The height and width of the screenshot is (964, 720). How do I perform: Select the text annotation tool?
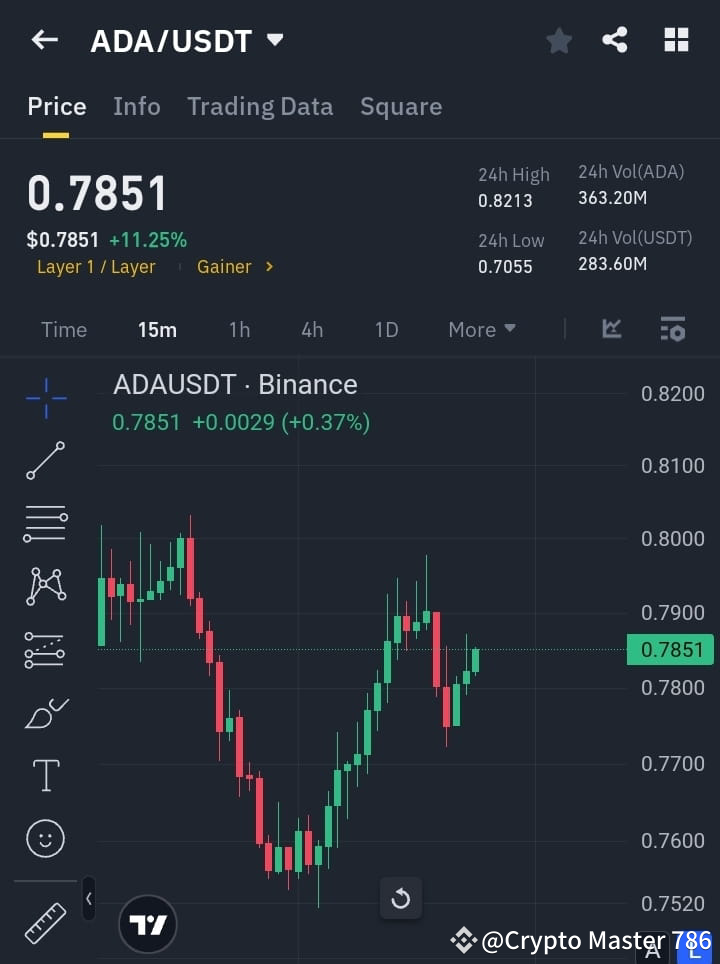pyautogui.click(x=44, y=775)
